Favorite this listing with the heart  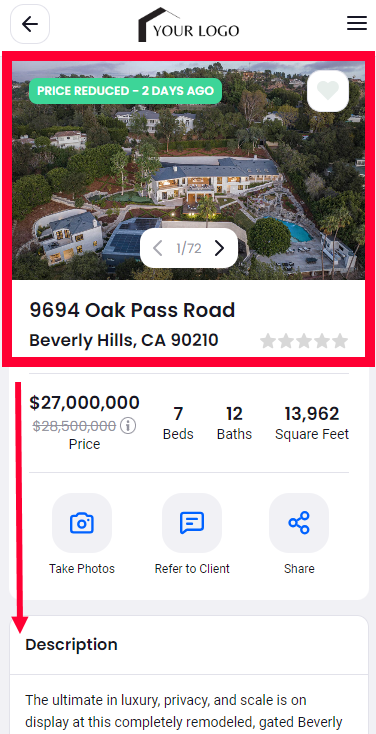[328, 91]
